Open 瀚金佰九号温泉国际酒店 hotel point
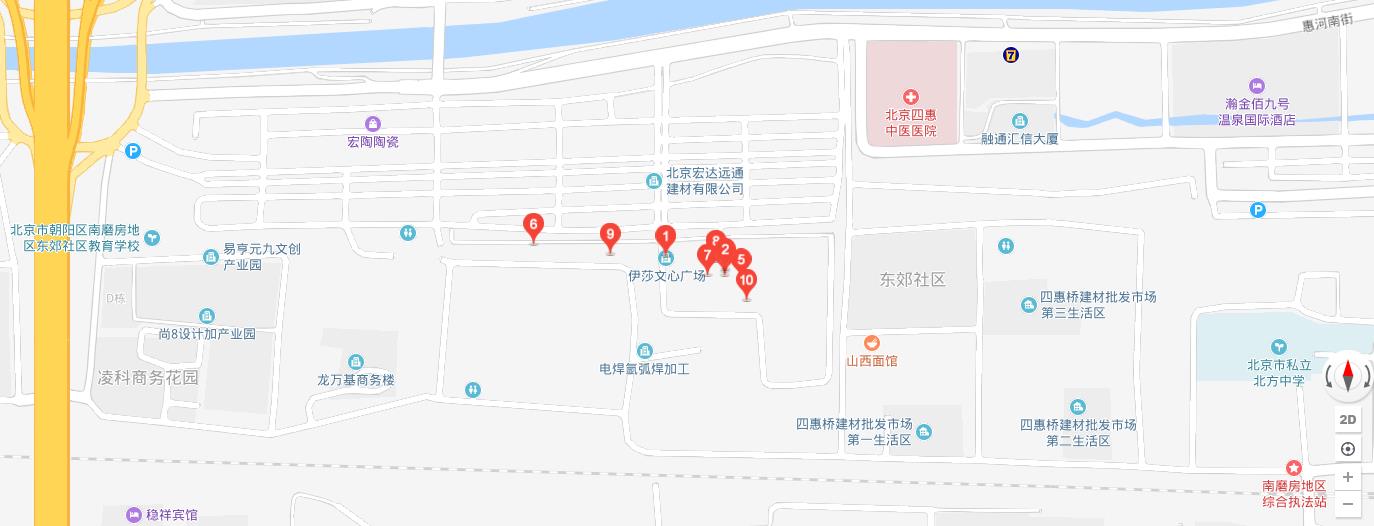 click(1256, 86)
